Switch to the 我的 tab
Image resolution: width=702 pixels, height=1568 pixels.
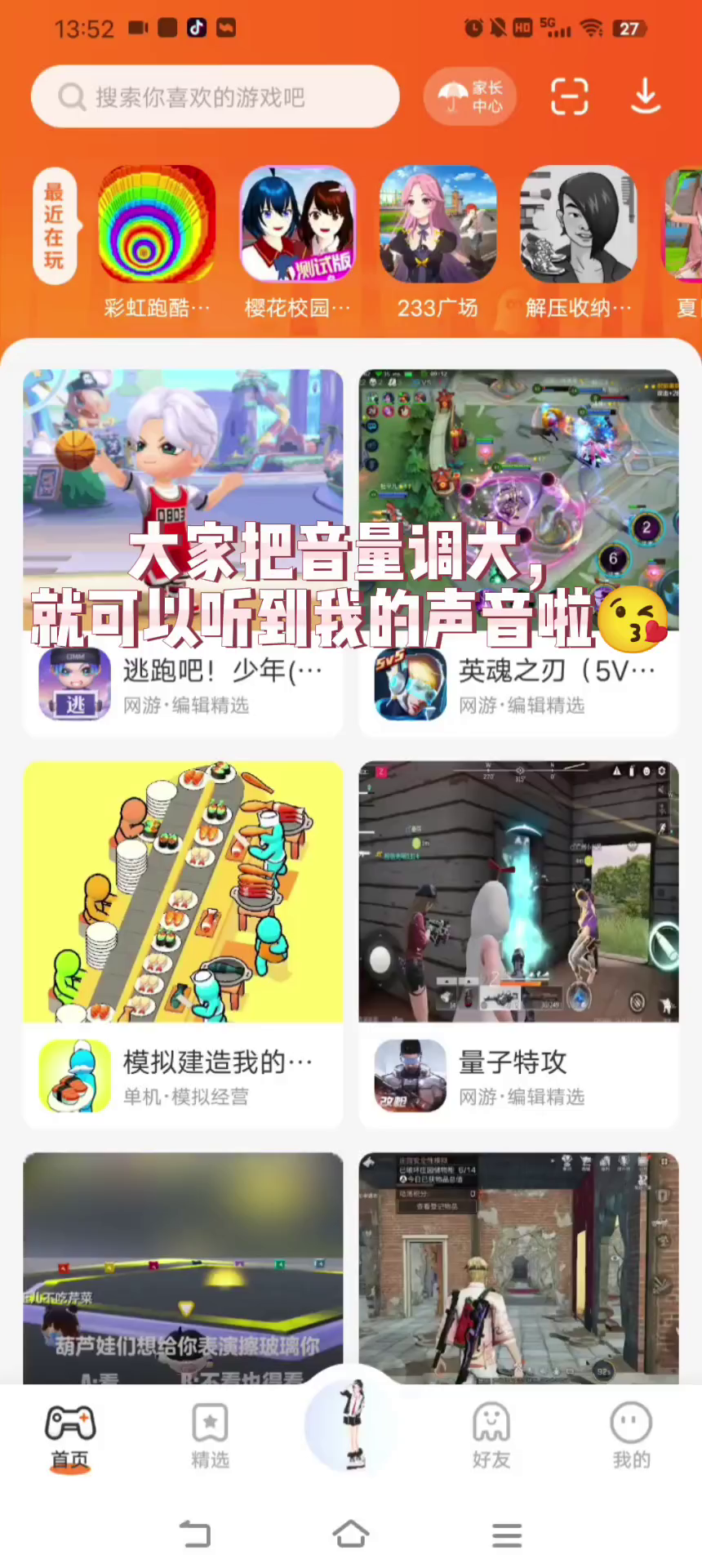(631, 1436)
